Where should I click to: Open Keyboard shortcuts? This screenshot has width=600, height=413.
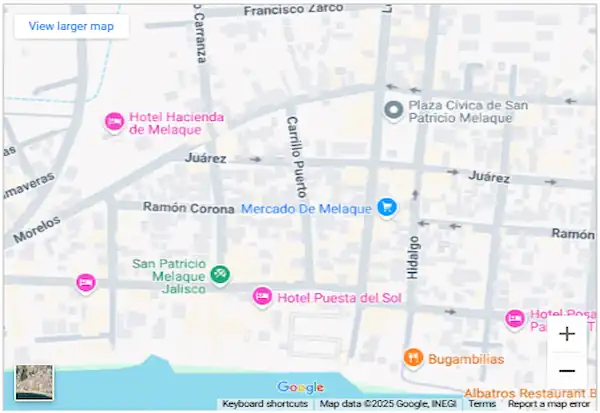tap(265, 404)
